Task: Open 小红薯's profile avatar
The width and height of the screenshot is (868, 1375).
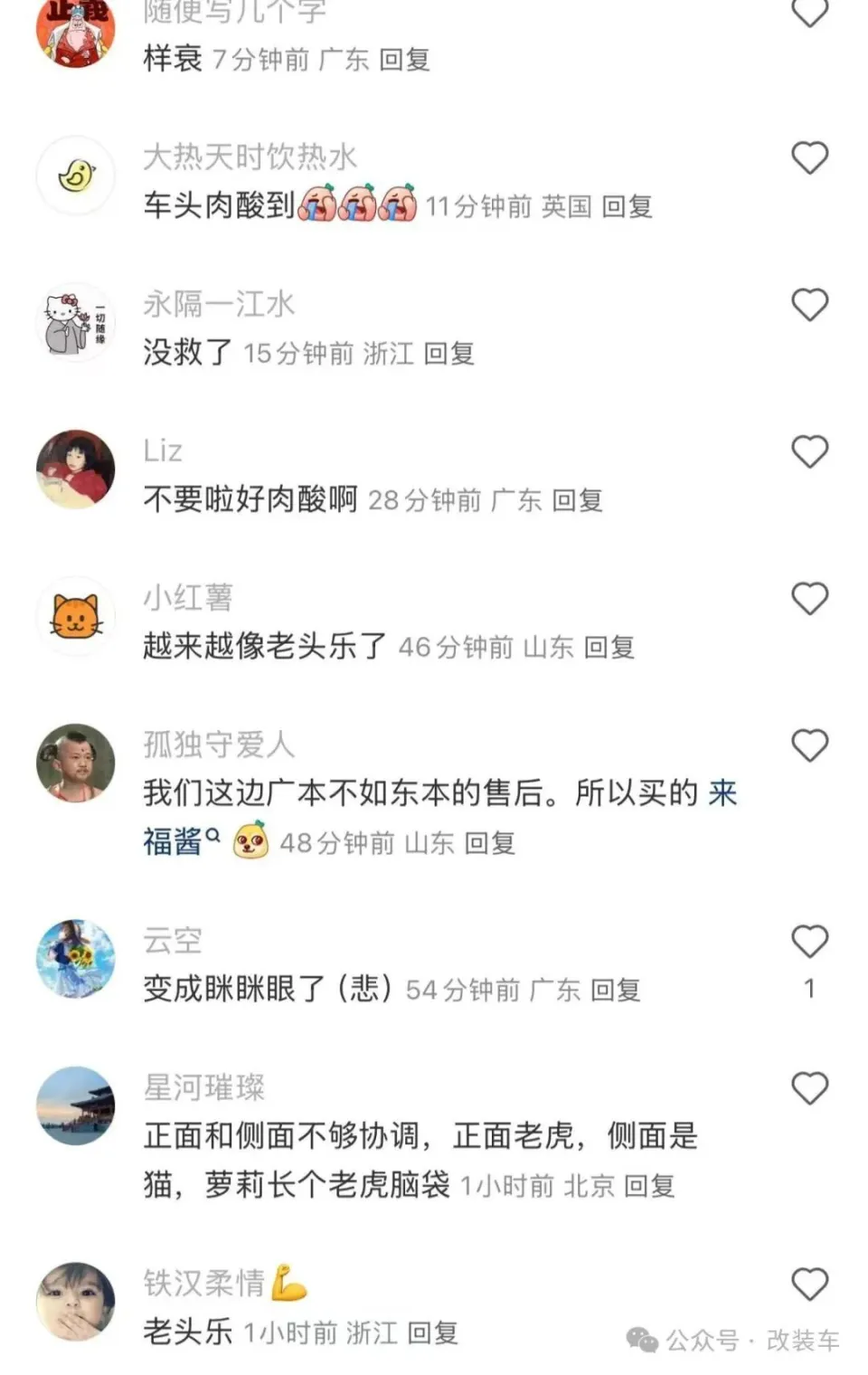Action: point(76,617)
